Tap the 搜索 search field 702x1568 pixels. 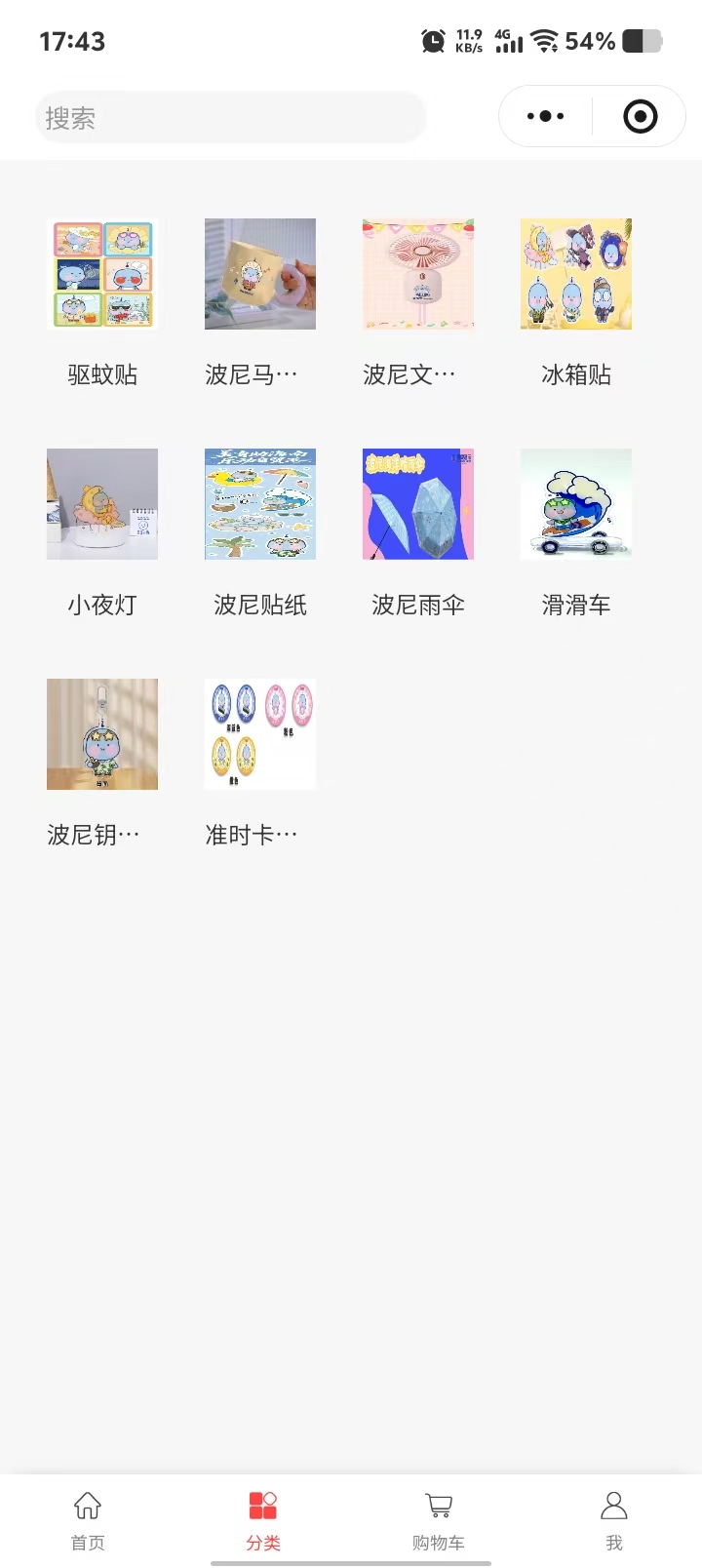click(x=230, y=118)
